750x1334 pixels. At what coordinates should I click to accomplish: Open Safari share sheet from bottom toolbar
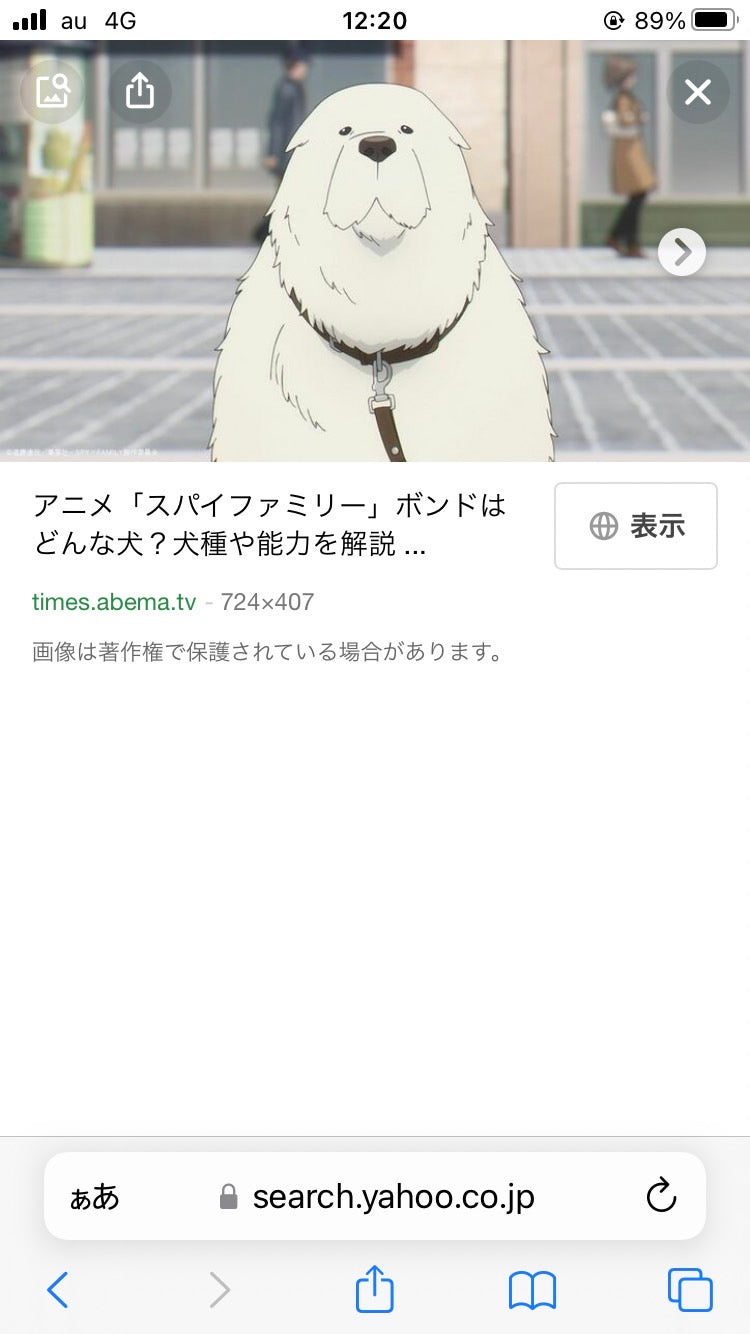(374, 1290)
